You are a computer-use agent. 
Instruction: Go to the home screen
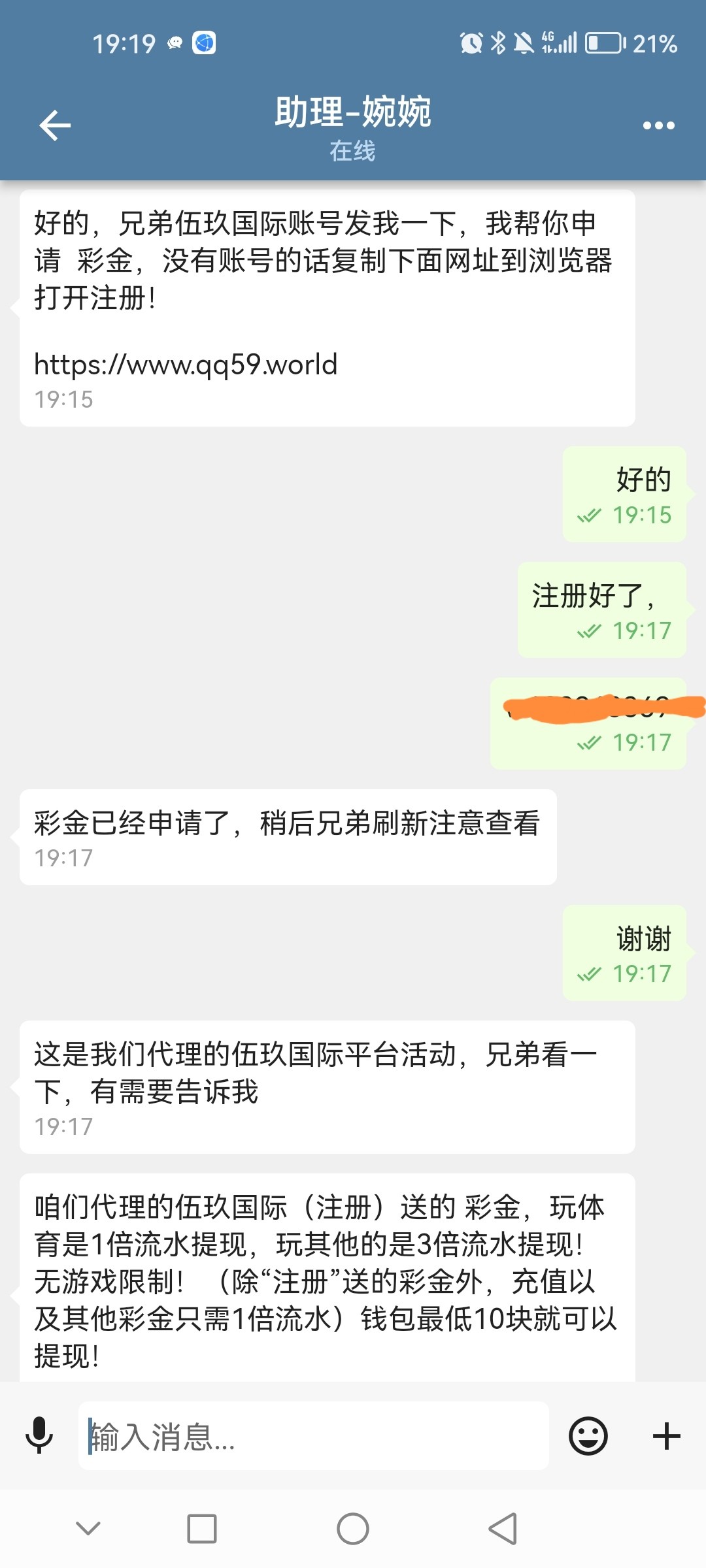point(353,1529)
